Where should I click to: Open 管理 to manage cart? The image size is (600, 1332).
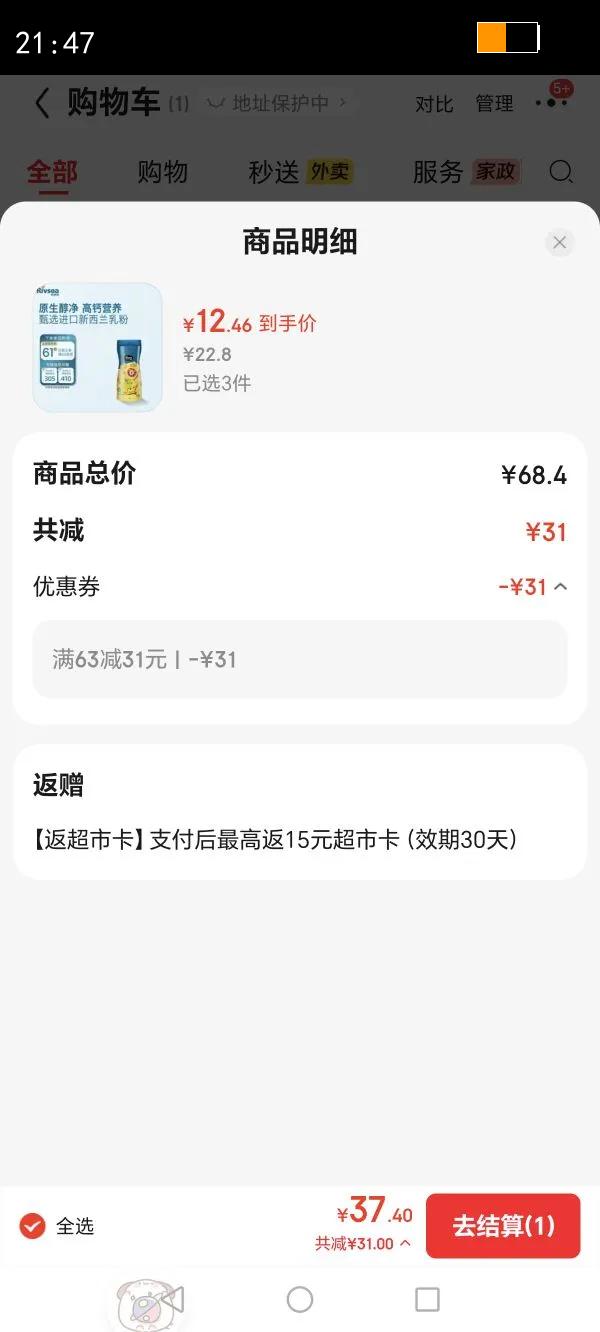(494, 104)
